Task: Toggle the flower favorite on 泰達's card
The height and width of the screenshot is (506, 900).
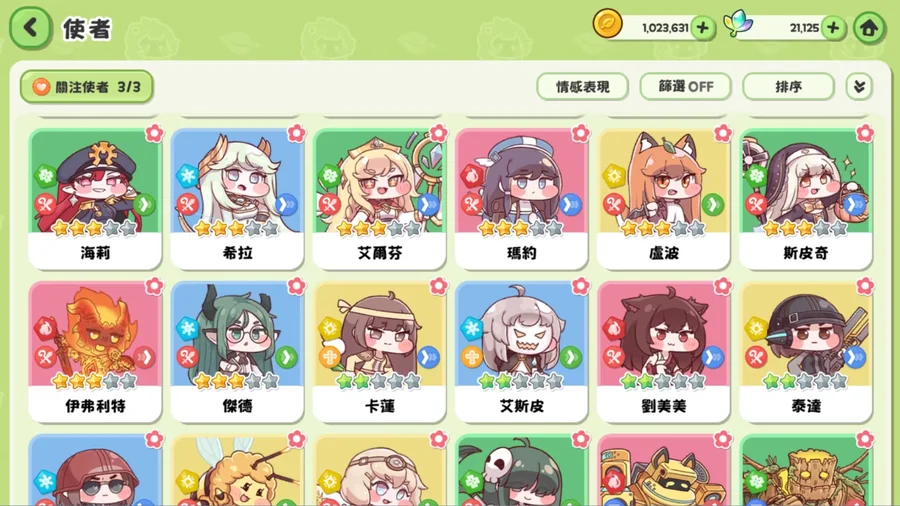Action: (x=864, y=286)
